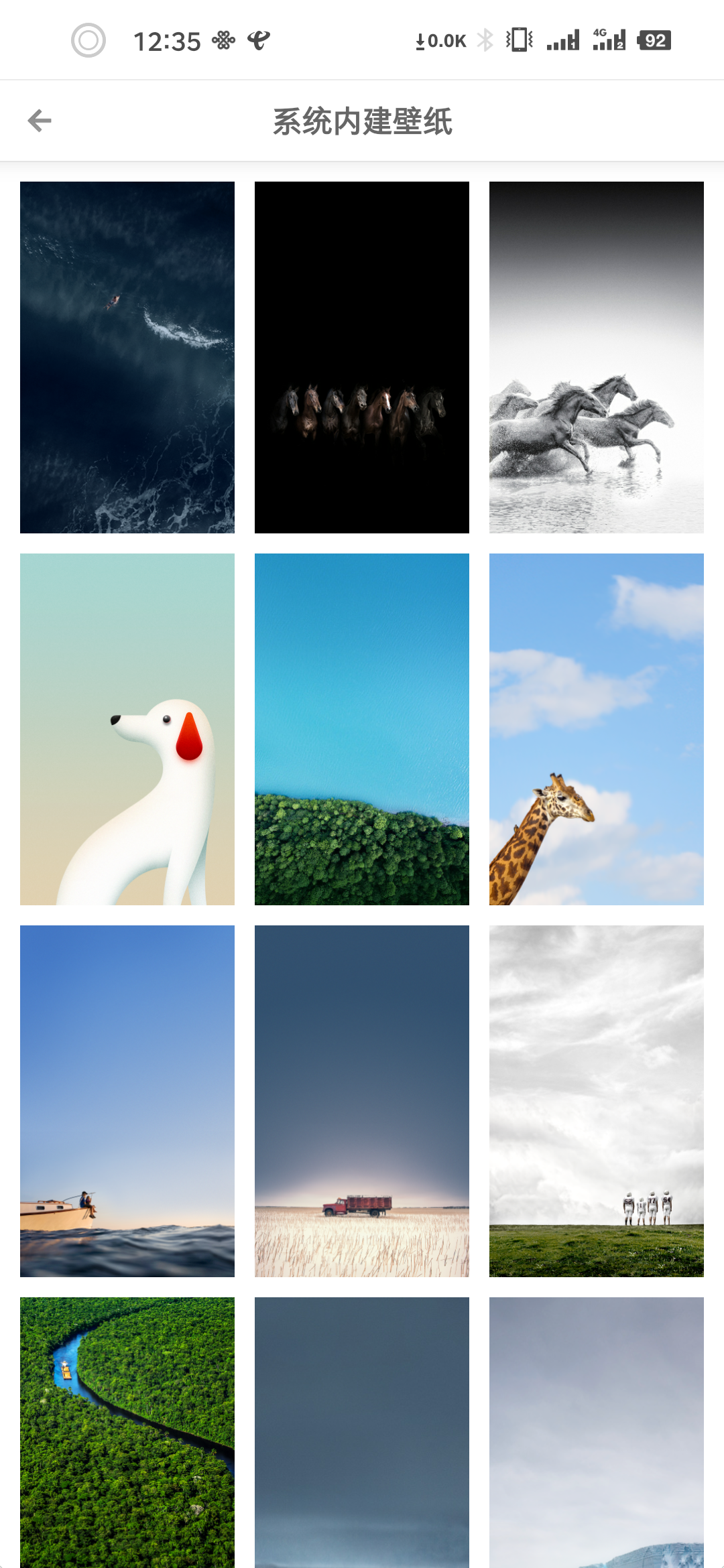Pick the white dog with red ear wallpaper
Screen dimensions: 724x1568
[127, 729]
